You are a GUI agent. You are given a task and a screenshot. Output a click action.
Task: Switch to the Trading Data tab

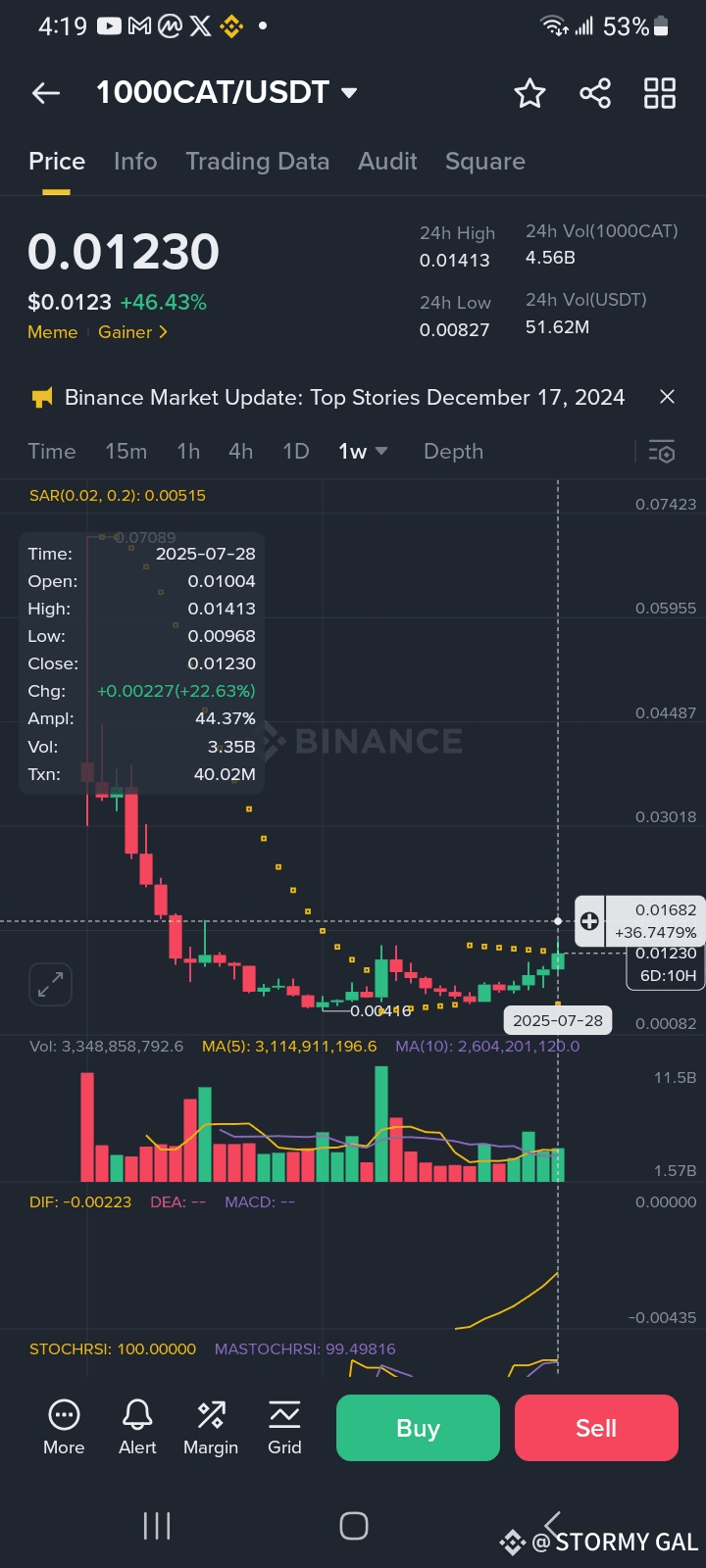point(258,162)
